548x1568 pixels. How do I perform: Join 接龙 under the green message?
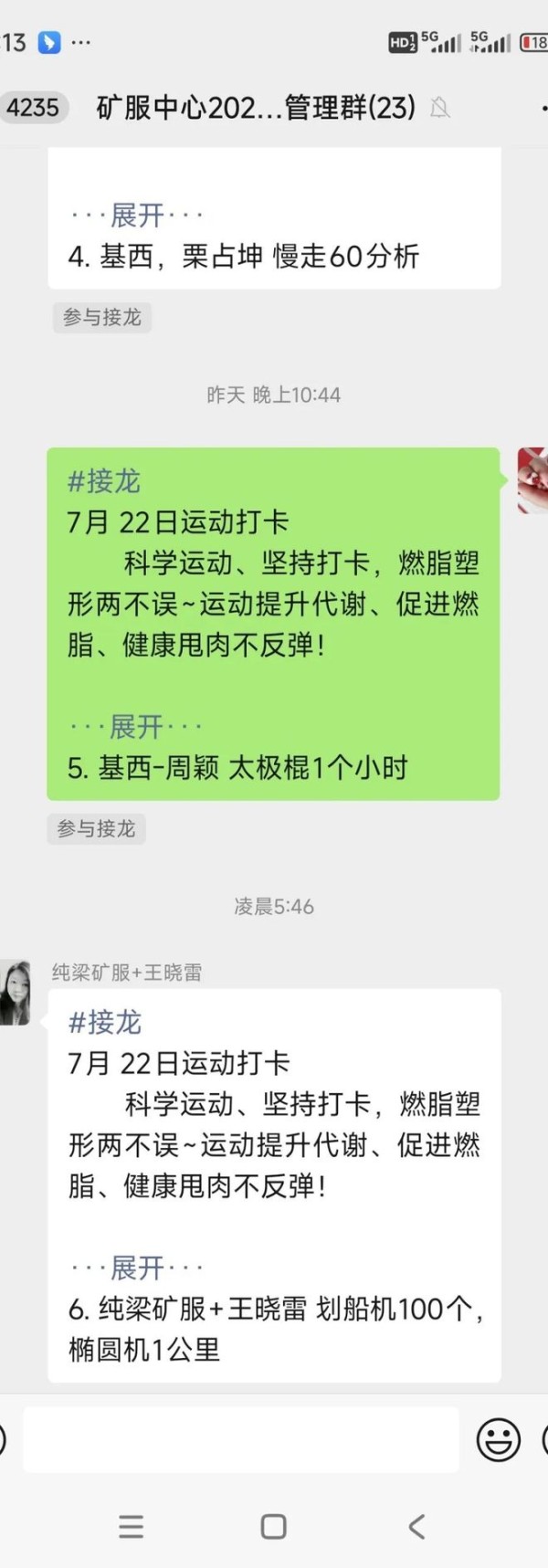click(x=96, y=829)
